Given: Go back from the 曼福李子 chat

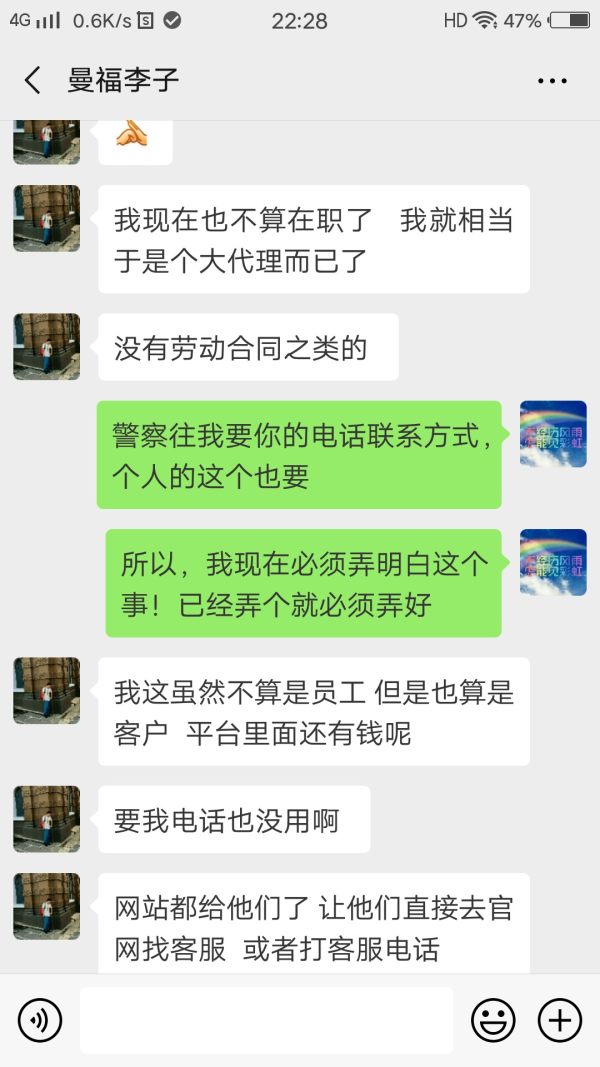Looking at the screenshot, I should pos(32,81).
